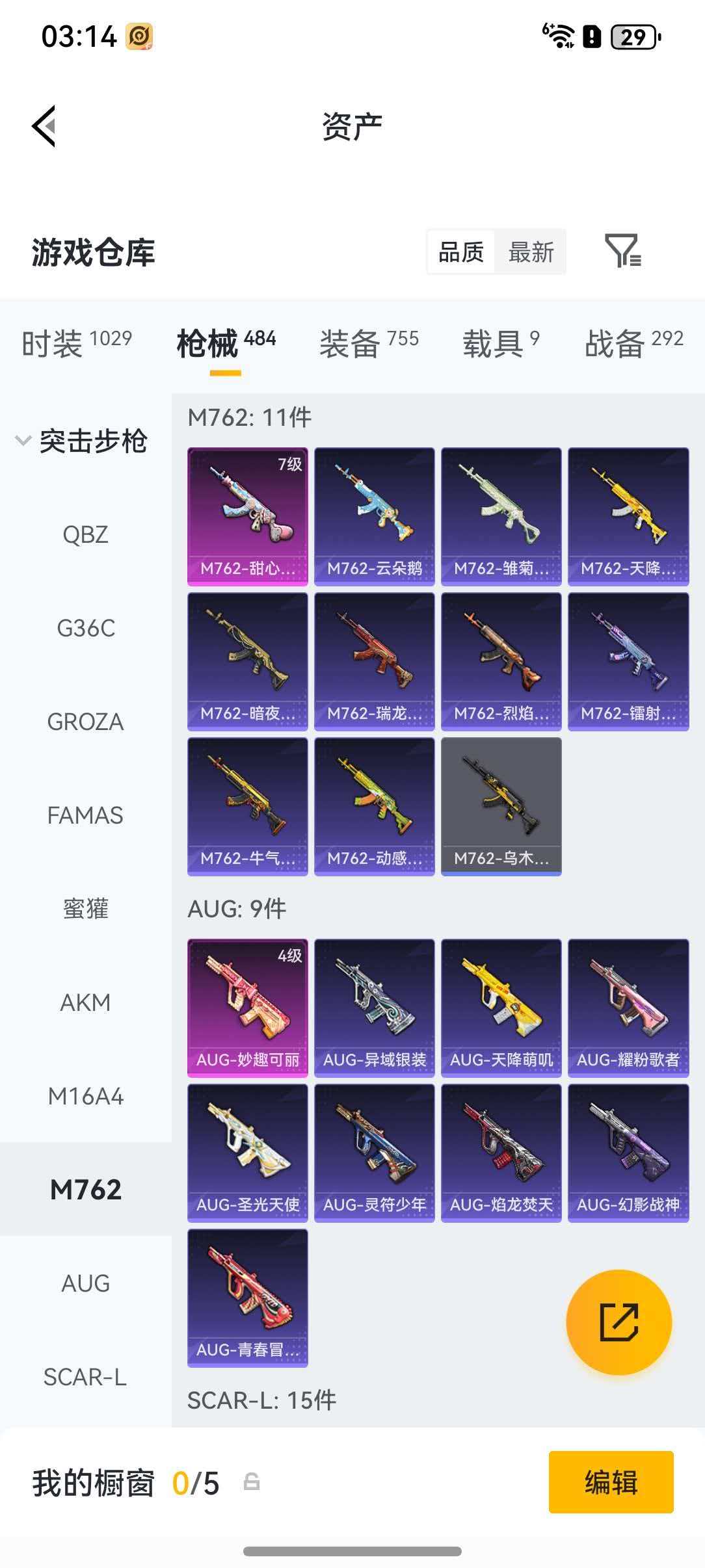This screenshot has height=1568, width=705.
Task: Open the filter icon next to 最新
Action: point(622,252)
